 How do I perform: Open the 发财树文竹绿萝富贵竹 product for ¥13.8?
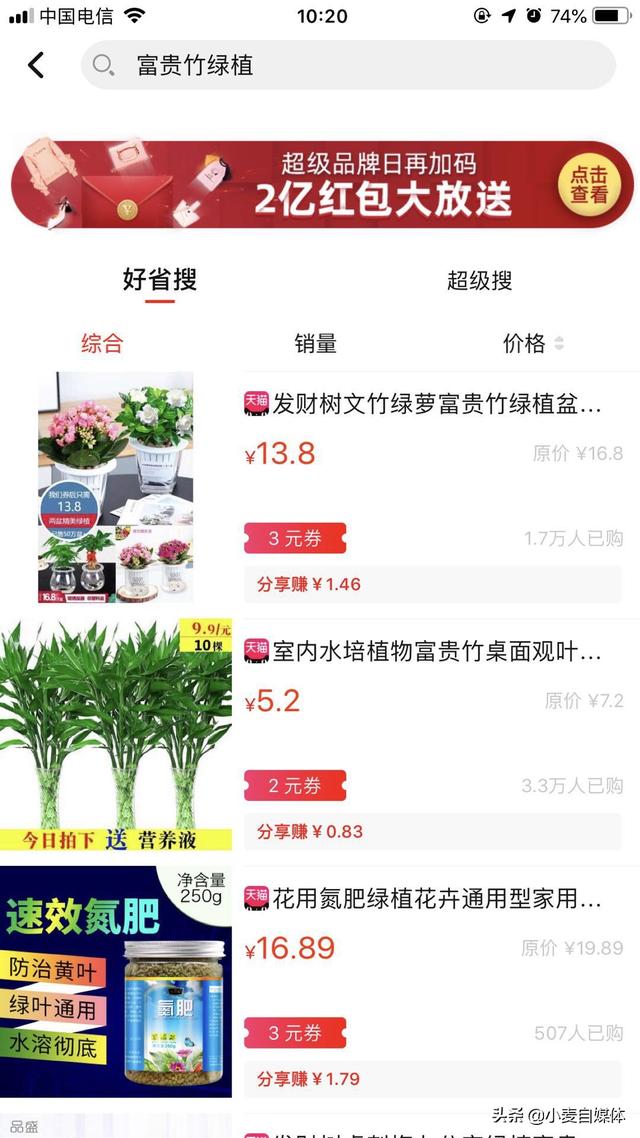tap(436, 405)
